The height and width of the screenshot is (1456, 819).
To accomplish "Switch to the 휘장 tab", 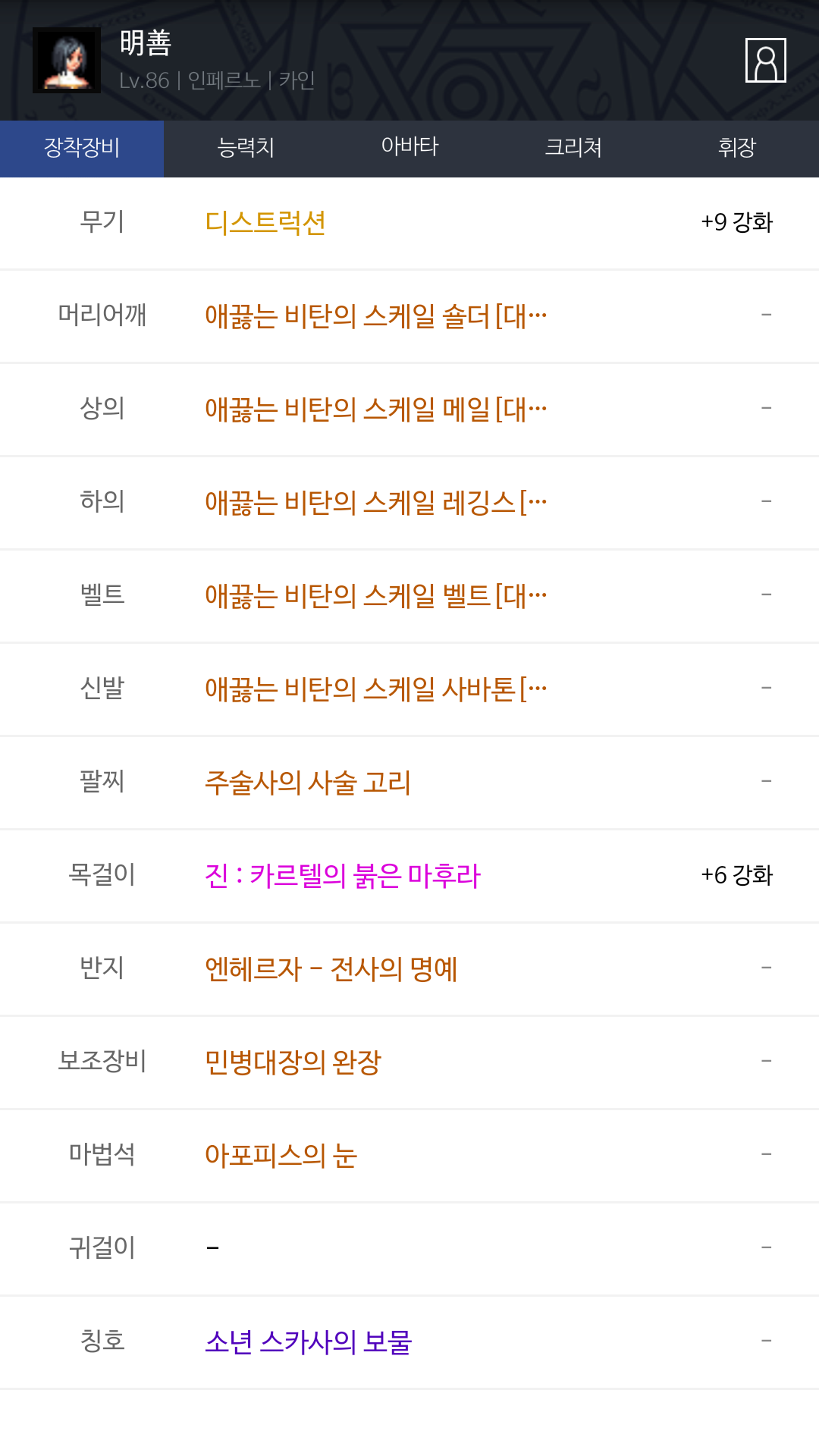I will [x=737, y=149].
